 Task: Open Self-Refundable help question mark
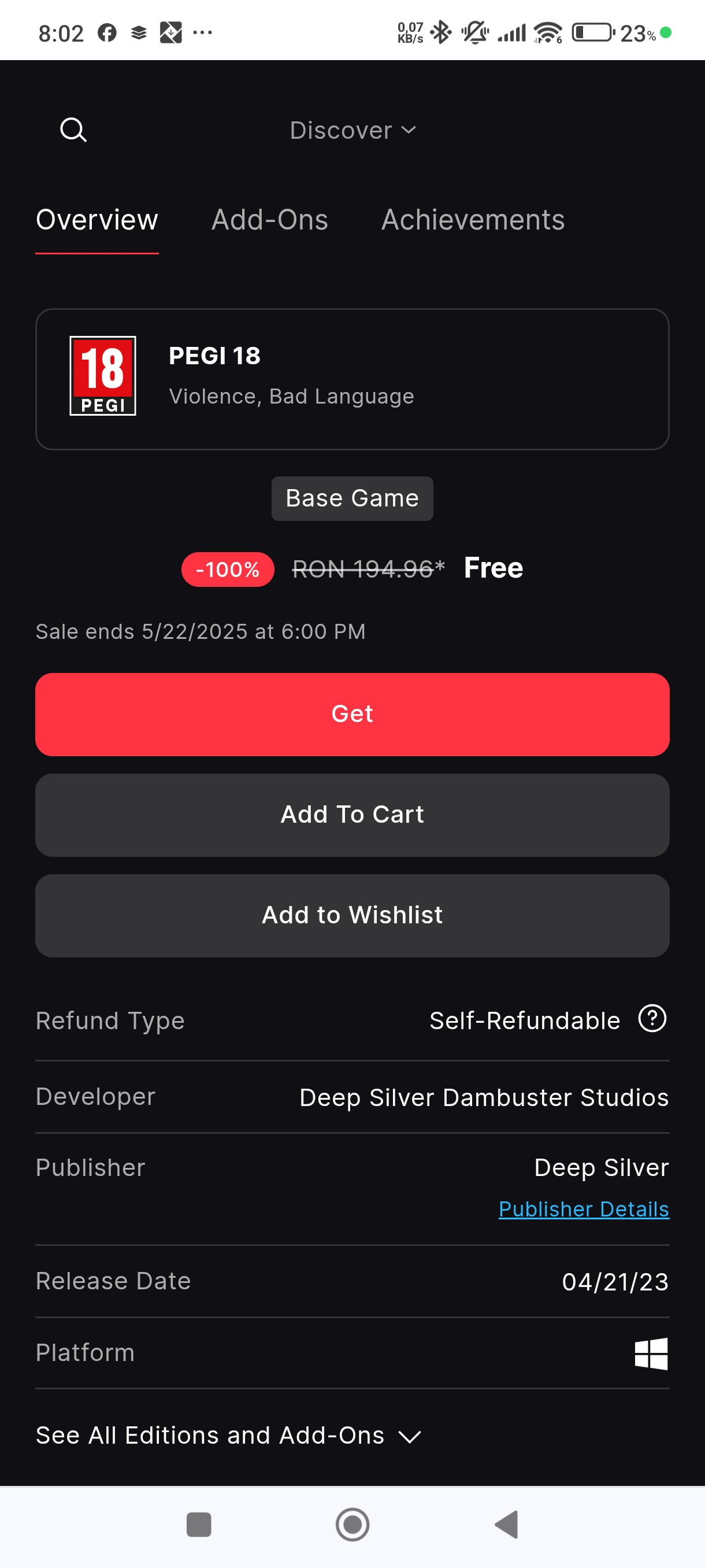(652, 1018)
